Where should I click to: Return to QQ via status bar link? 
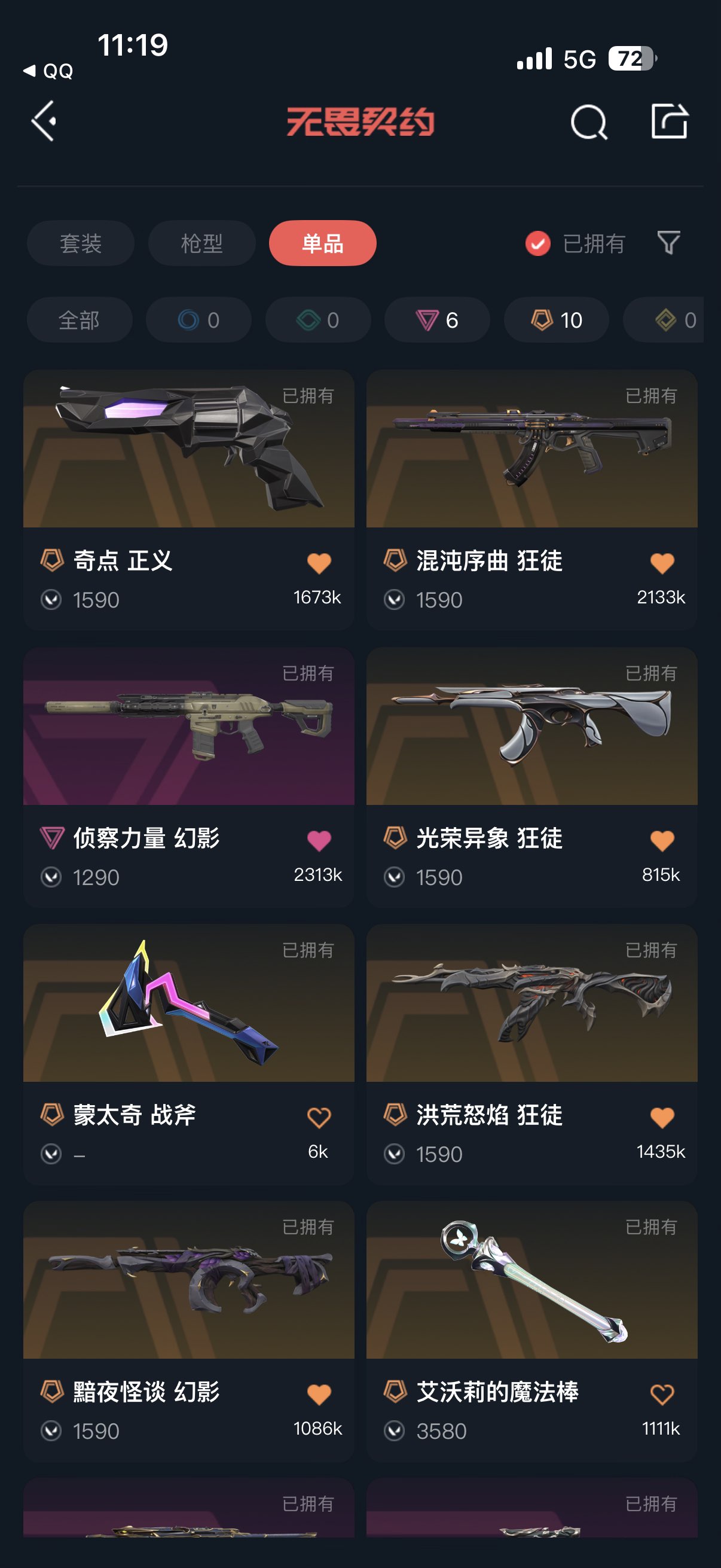coord(48,71)
